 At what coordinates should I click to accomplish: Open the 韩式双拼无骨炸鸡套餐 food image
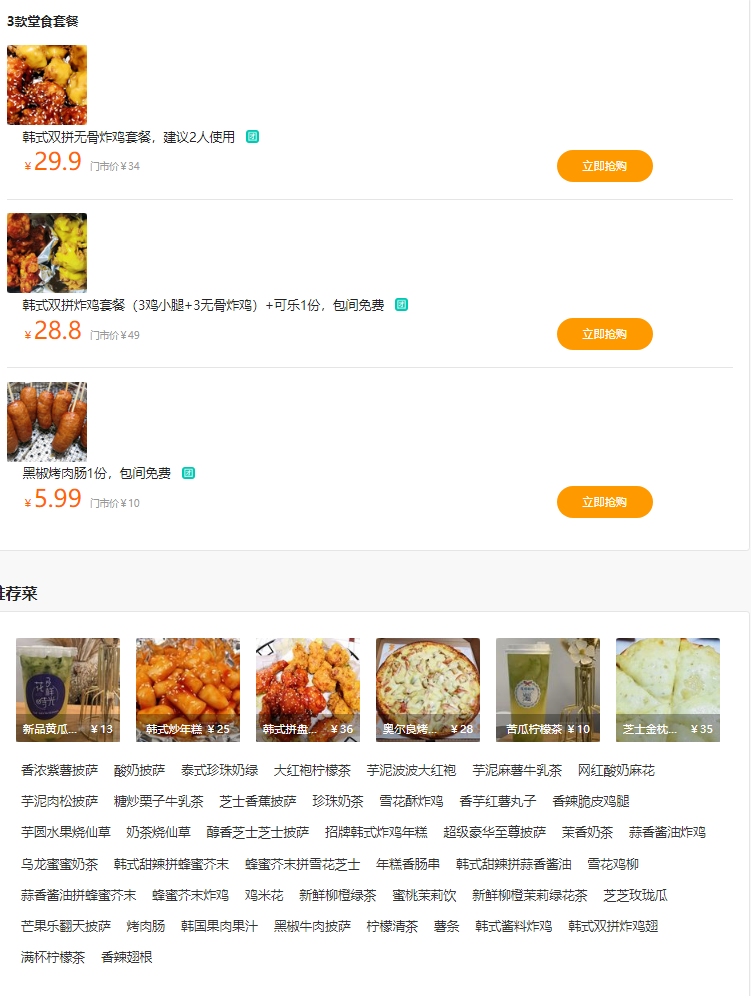point(47,85)
